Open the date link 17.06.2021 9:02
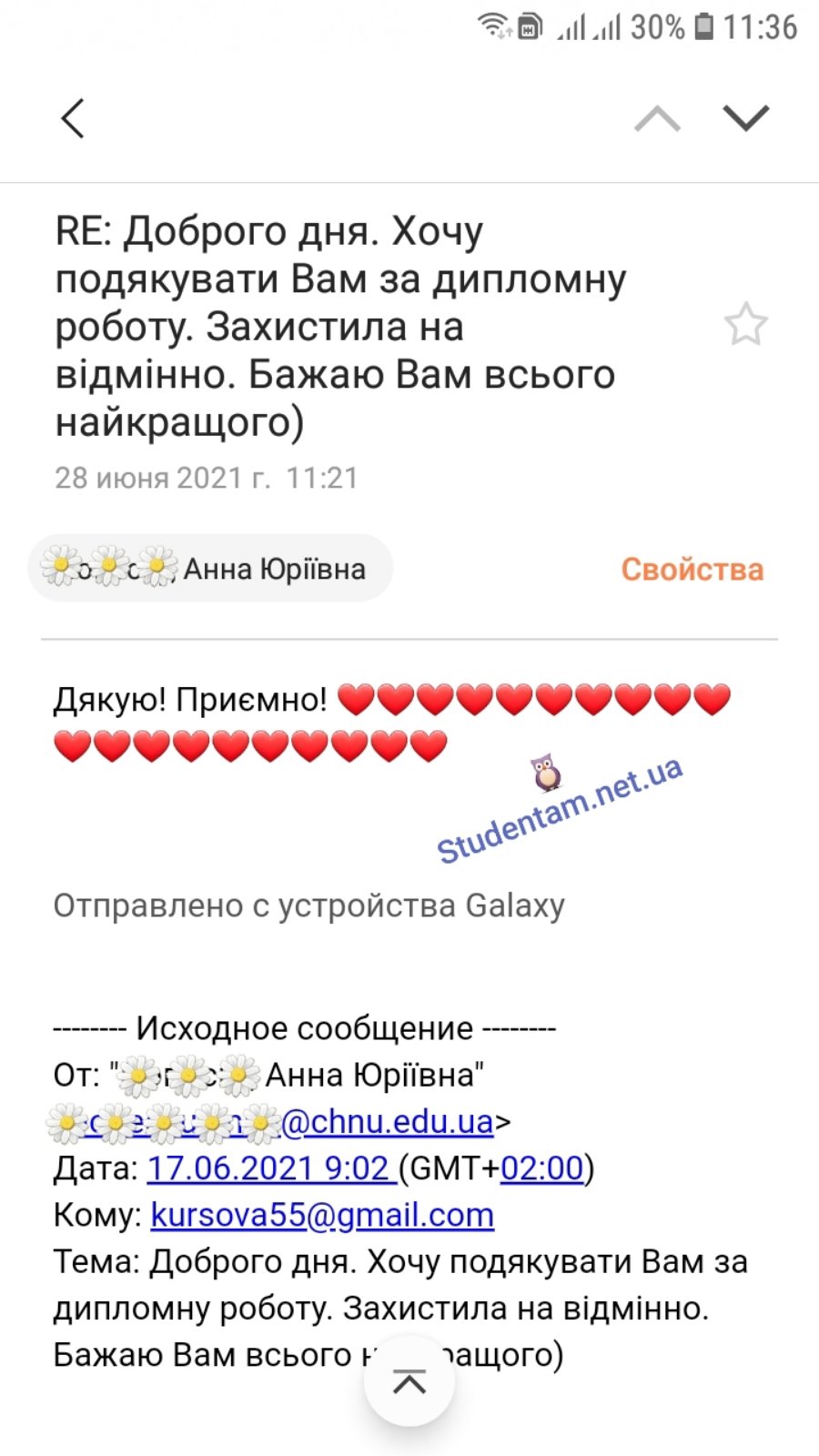This screenshot has width=819, height=1456. (x=269, y=1168)
